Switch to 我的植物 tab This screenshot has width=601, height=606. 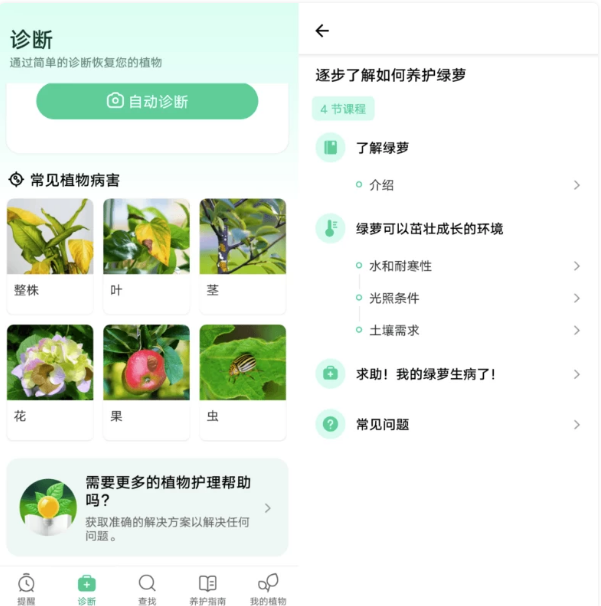pyautogui.click(x=267, y=588)
